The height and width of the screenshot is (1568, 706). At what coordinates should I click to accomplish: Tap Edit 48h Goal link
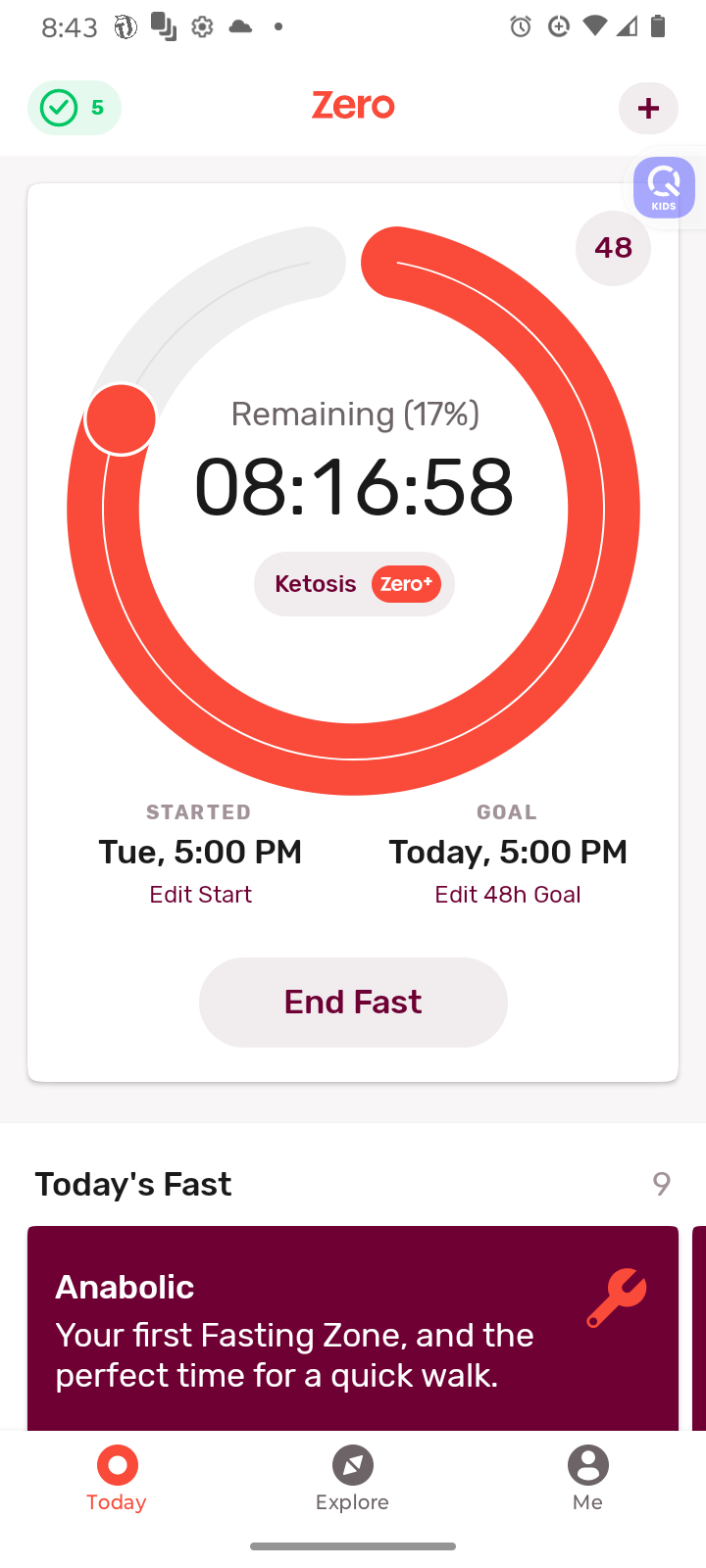[x=508, y=895]
